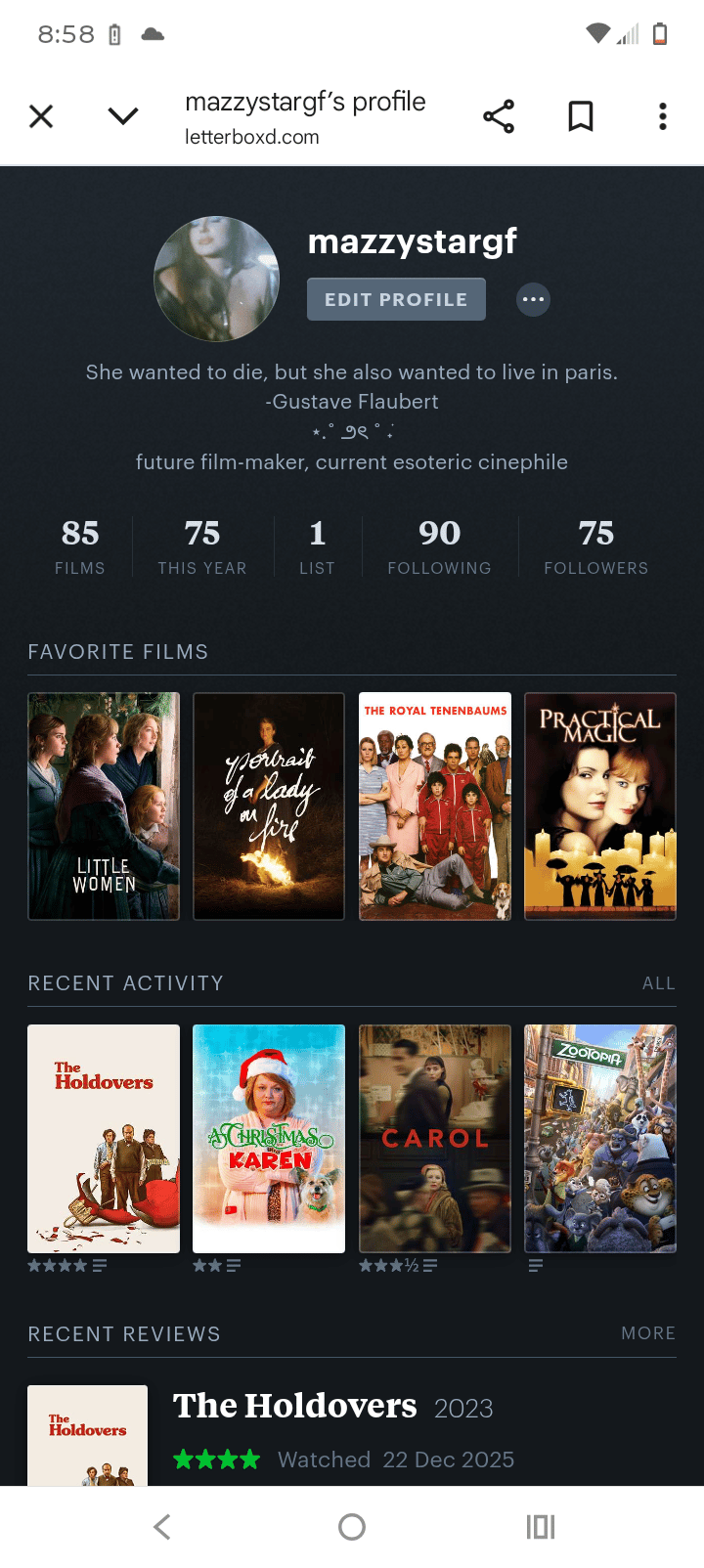Open Portrait of a Lady on Fire
This screenshot has height=1568, width=704.
pyautogui.click(x=269, y=806)
